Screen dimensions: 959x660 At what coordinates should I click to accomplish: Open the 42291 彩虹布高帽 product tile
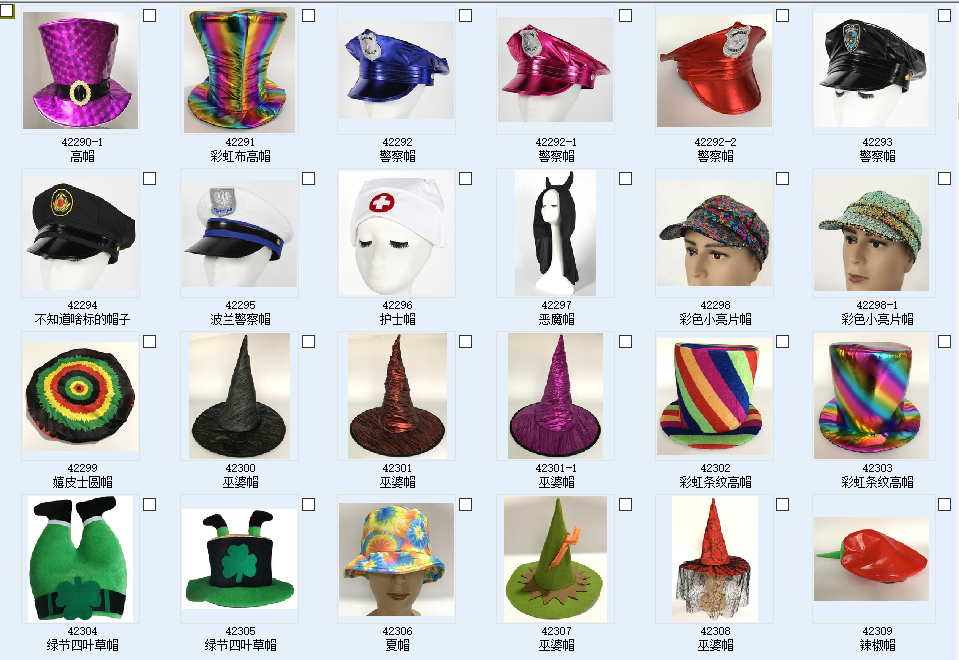[240, 70]
